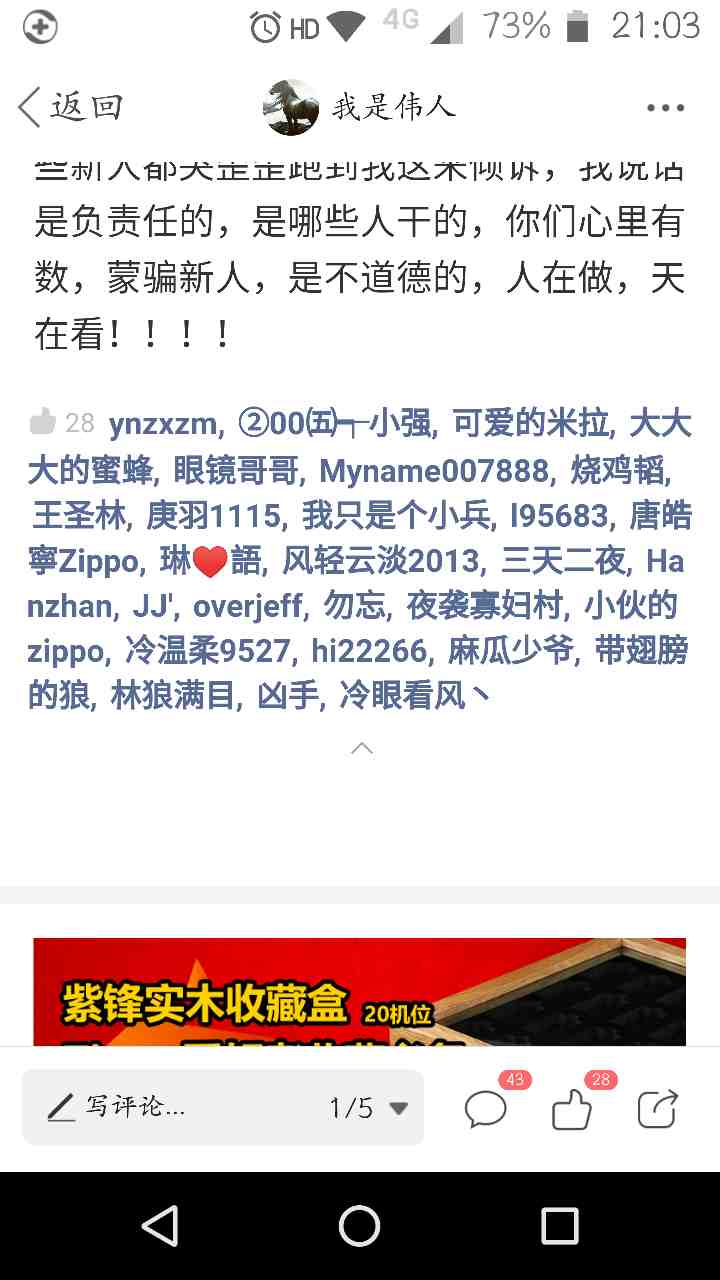720x1280 pixels.
Task: Open ynzxzm's profile link
Action: click(164, 424)
